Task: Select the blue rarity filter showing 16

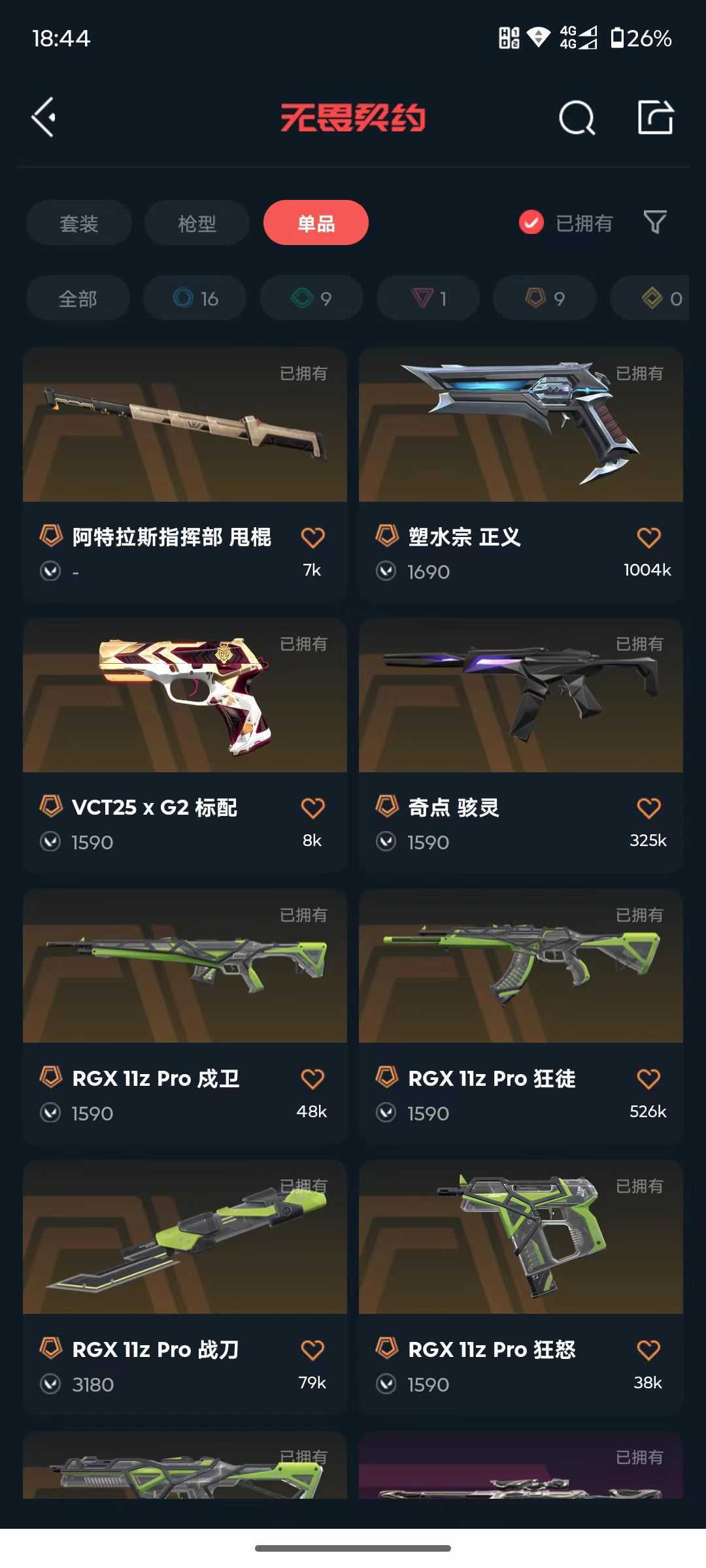Action: click(194, 298)
